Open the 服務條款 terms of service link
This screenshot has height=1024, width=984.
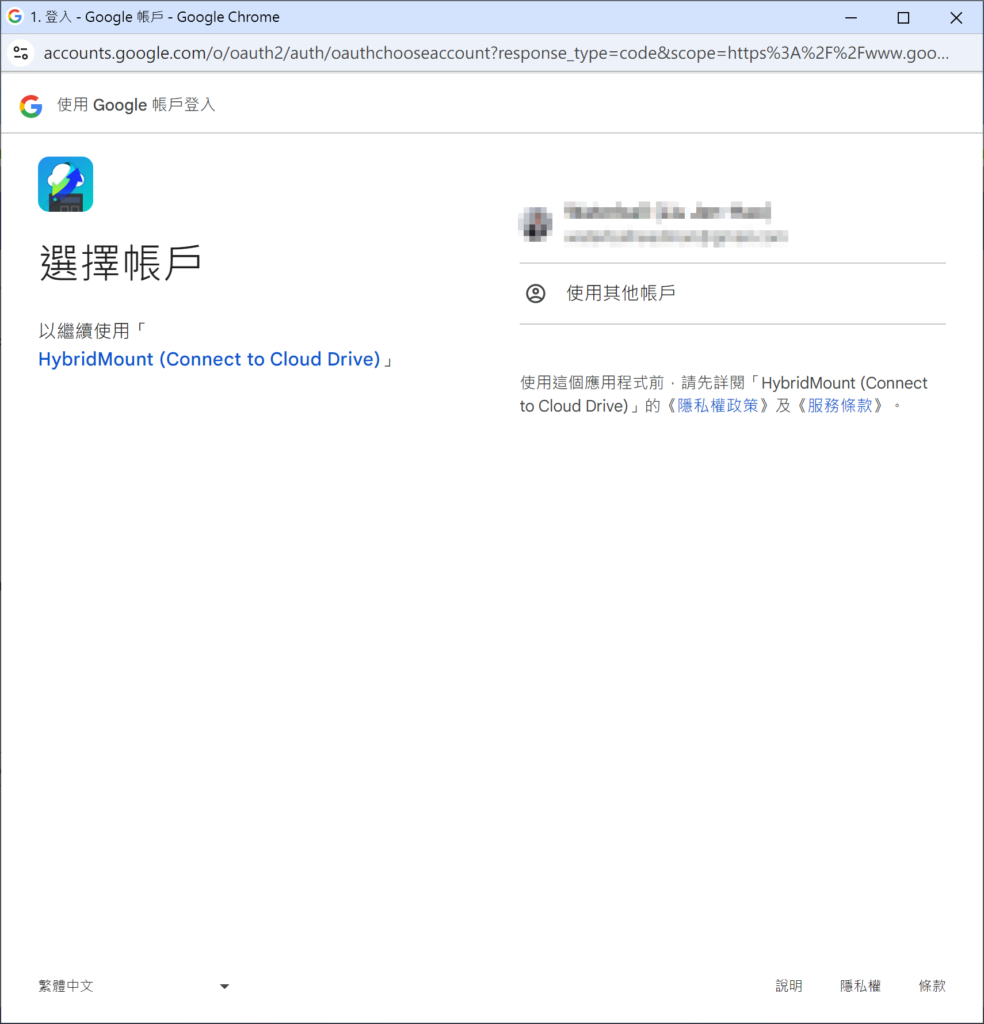coord(838,406)
